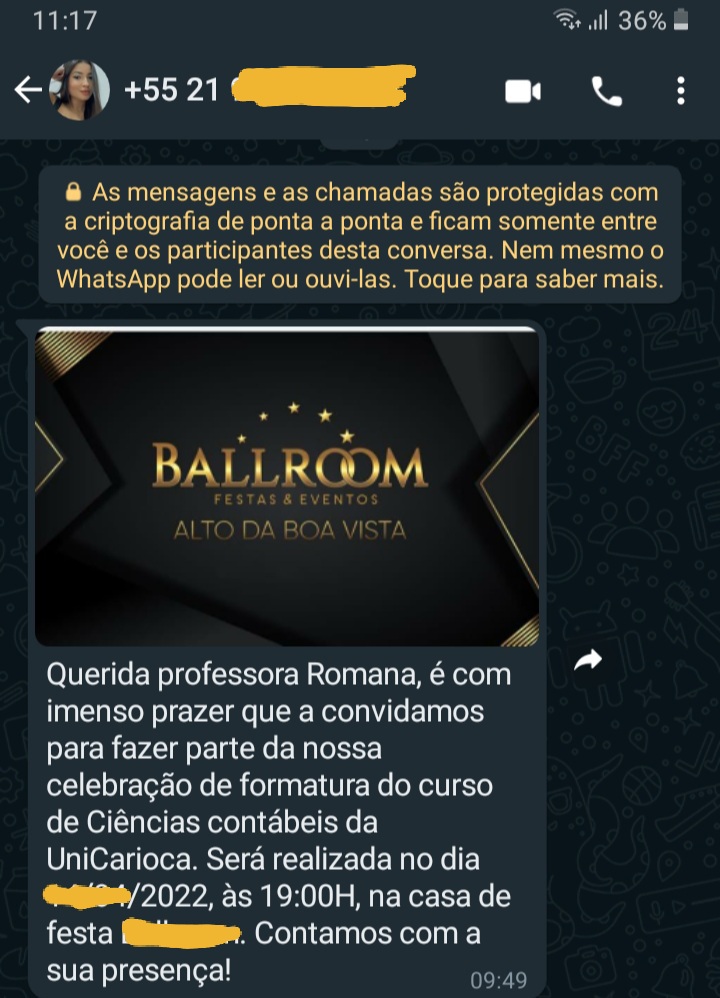Open the contact's profile photo
This screenshot has height=998, width=720.
(x=79, y=91)
